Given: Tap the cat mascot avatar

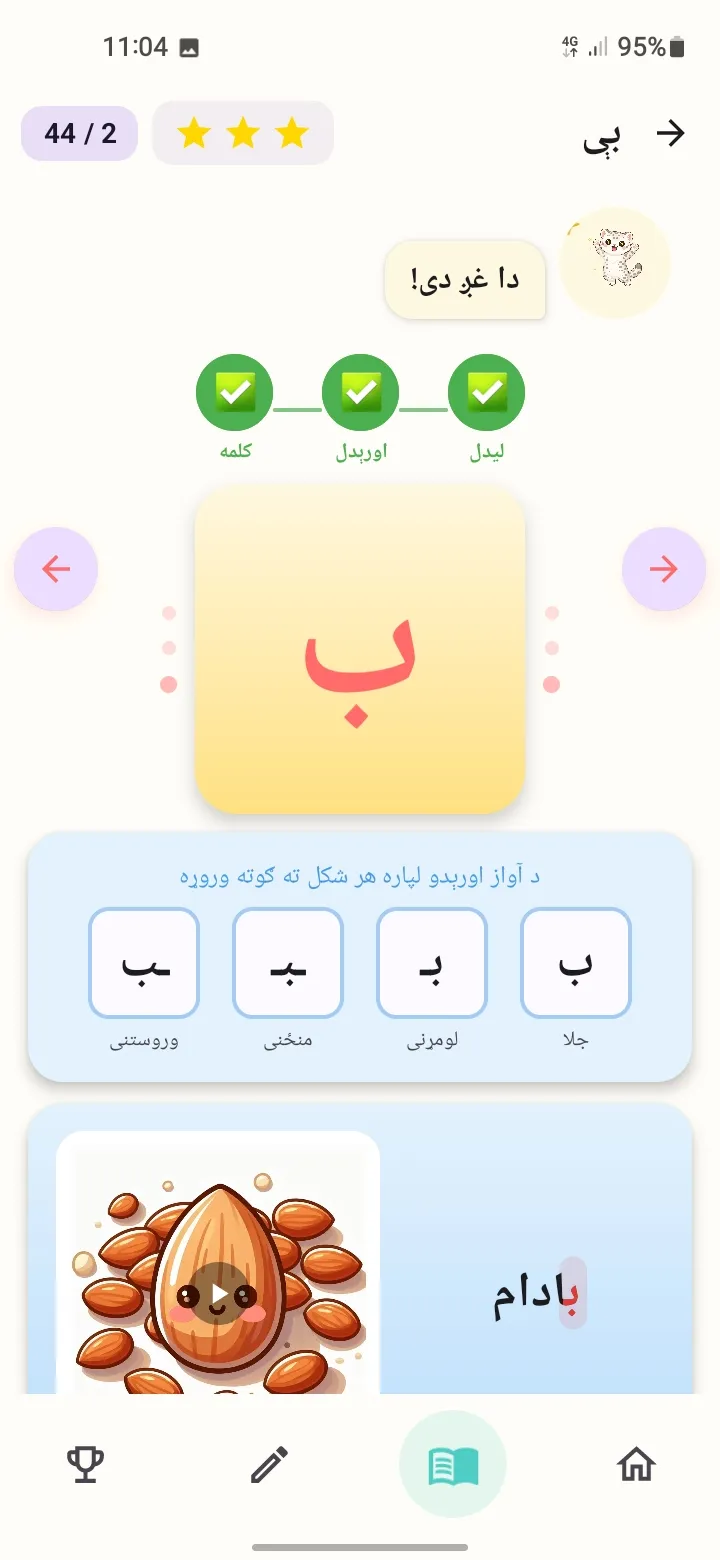Looking at the screenshot, I should pos(616,263).
